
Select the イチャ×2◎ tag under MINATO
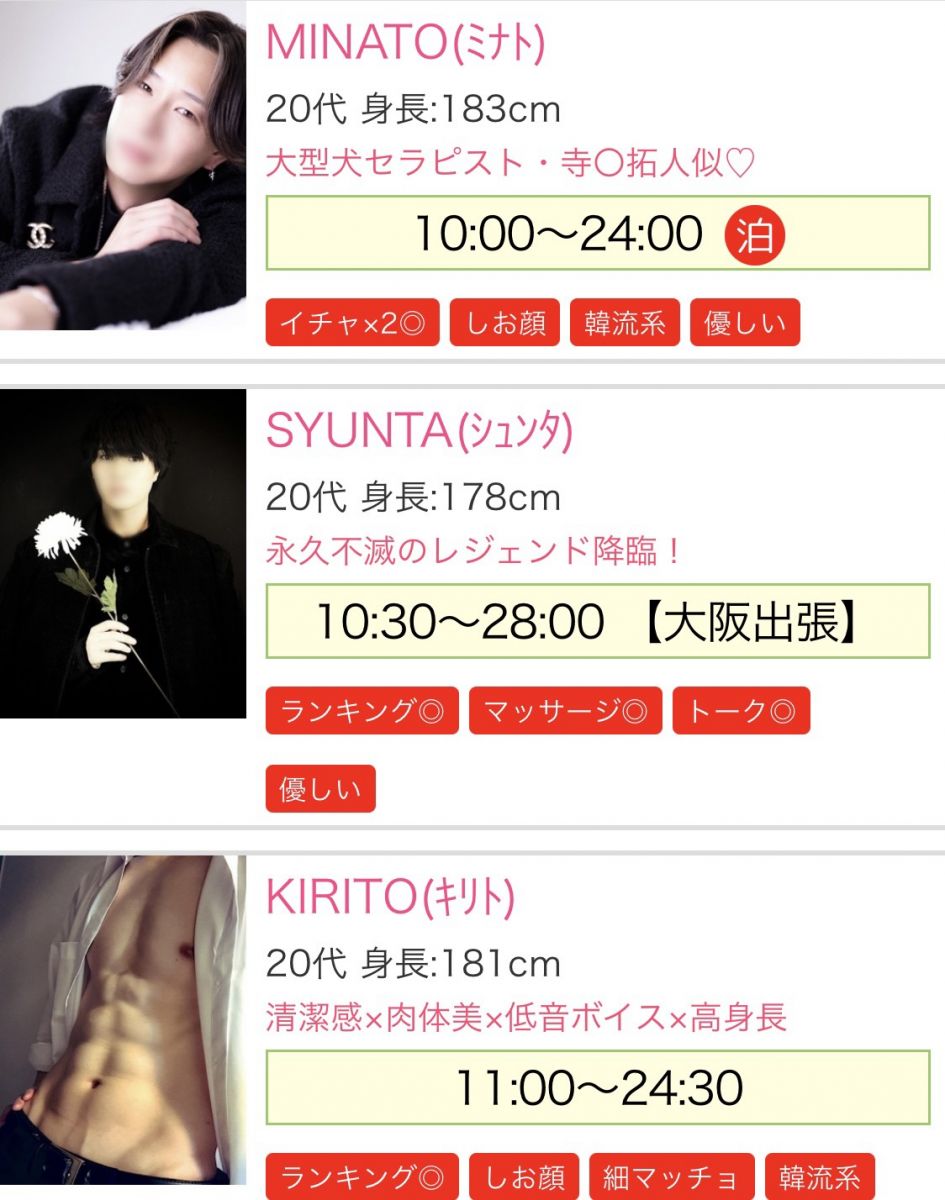pyautogui.click(x=352, y=323)
